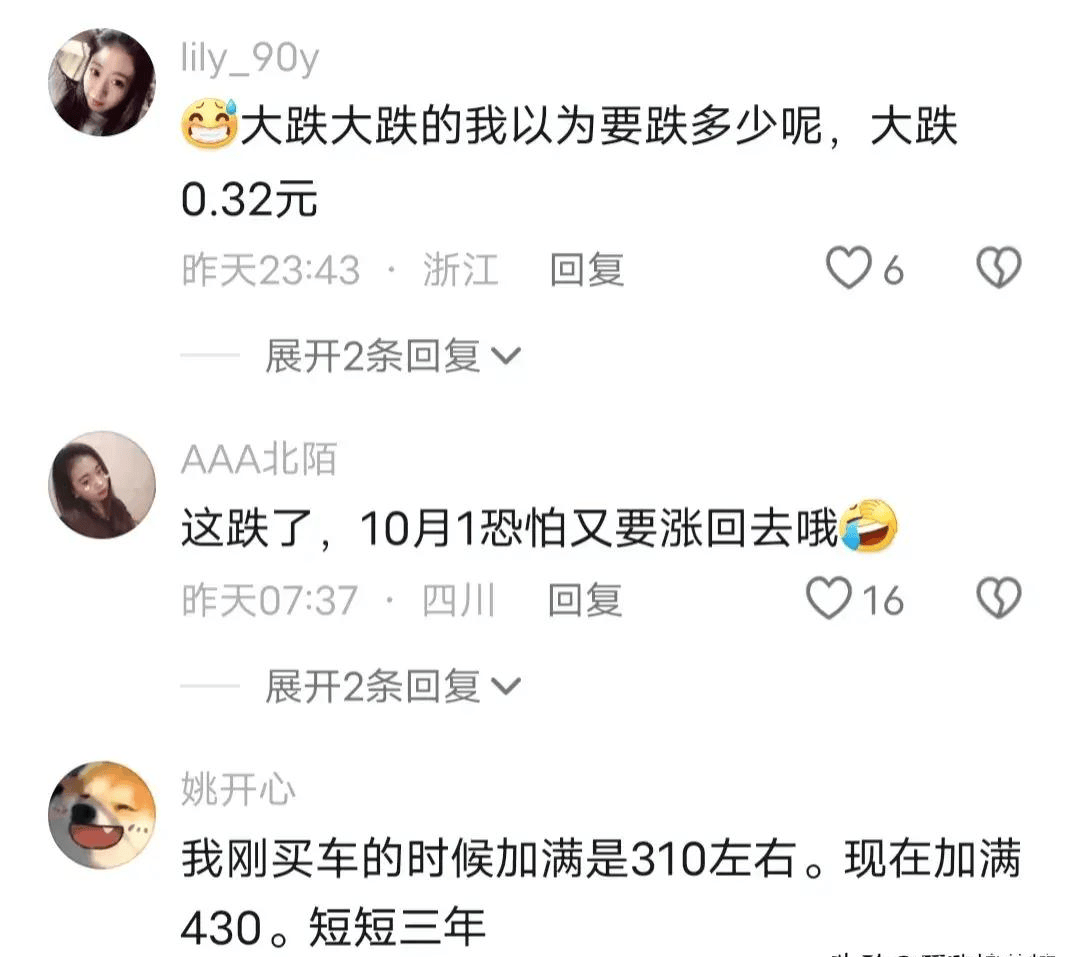Image resolution: width=1080 pixels, height=957 pixels.
Task: Expand 2 replies under lily_90y's comment
Action: click(392, 356)
